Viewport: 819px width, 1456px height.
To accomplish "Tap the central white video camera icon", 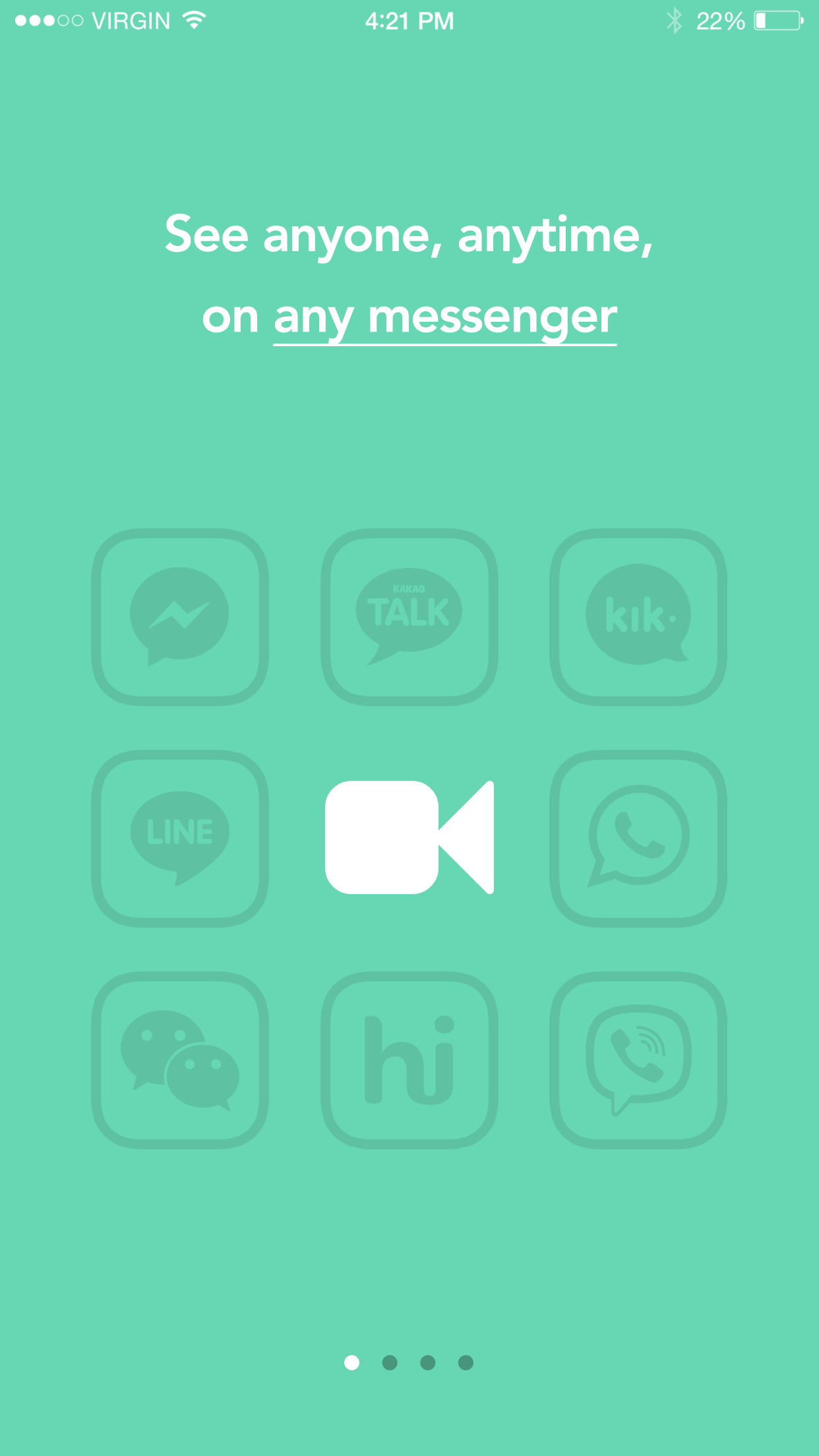I will coord(409,837).
